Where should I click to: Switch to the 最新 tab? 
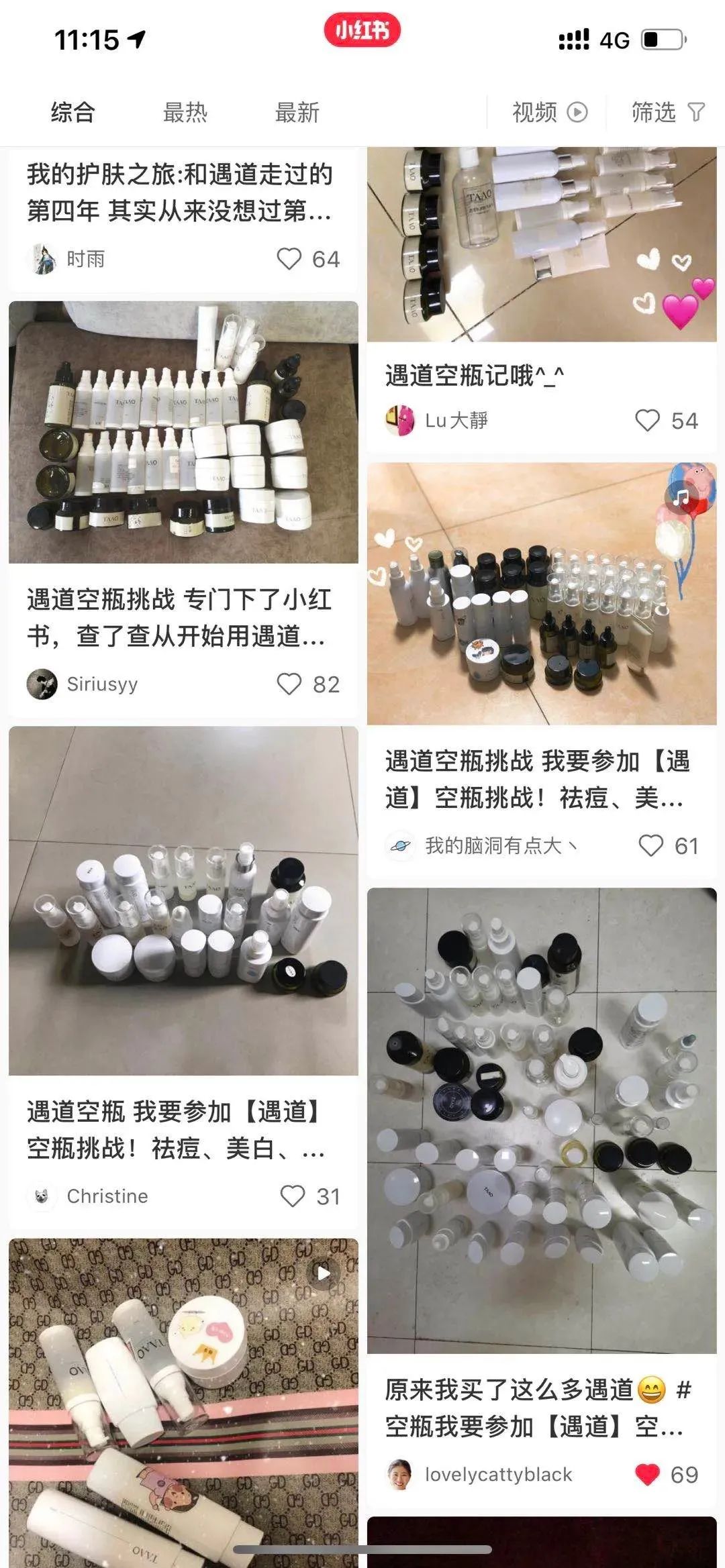tap(294, 113)
